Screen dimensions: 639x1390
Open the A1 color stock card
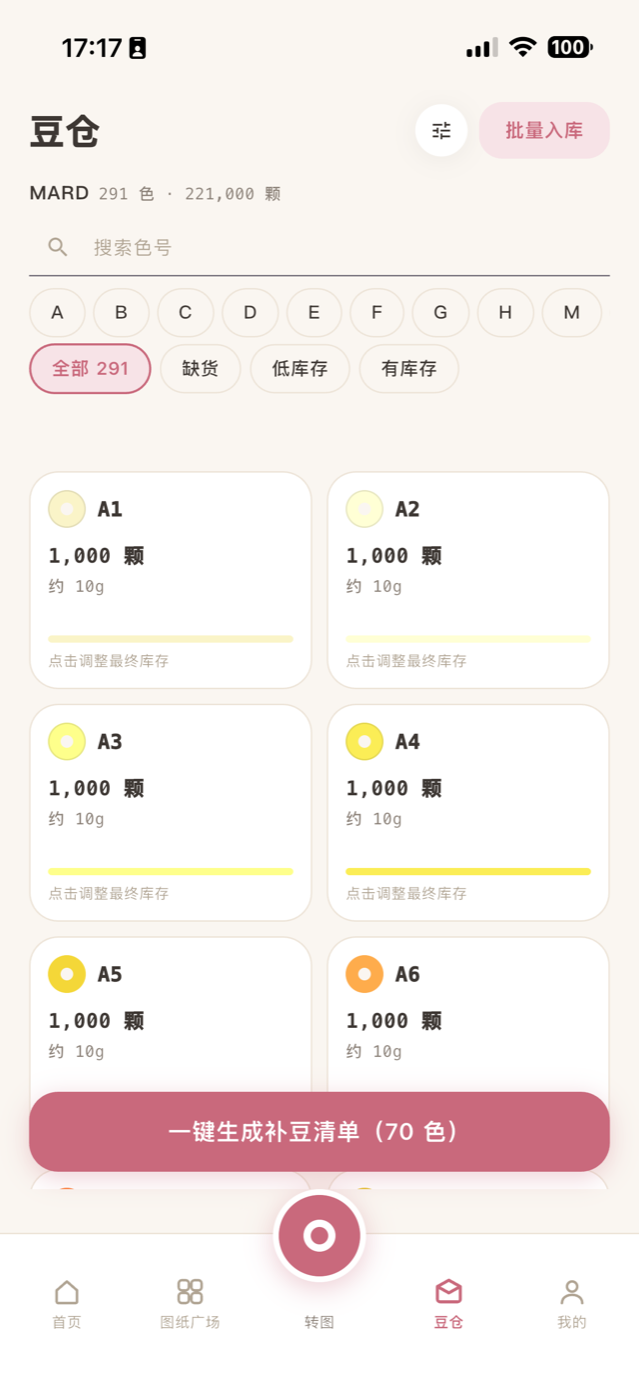[x=171, y=580]
